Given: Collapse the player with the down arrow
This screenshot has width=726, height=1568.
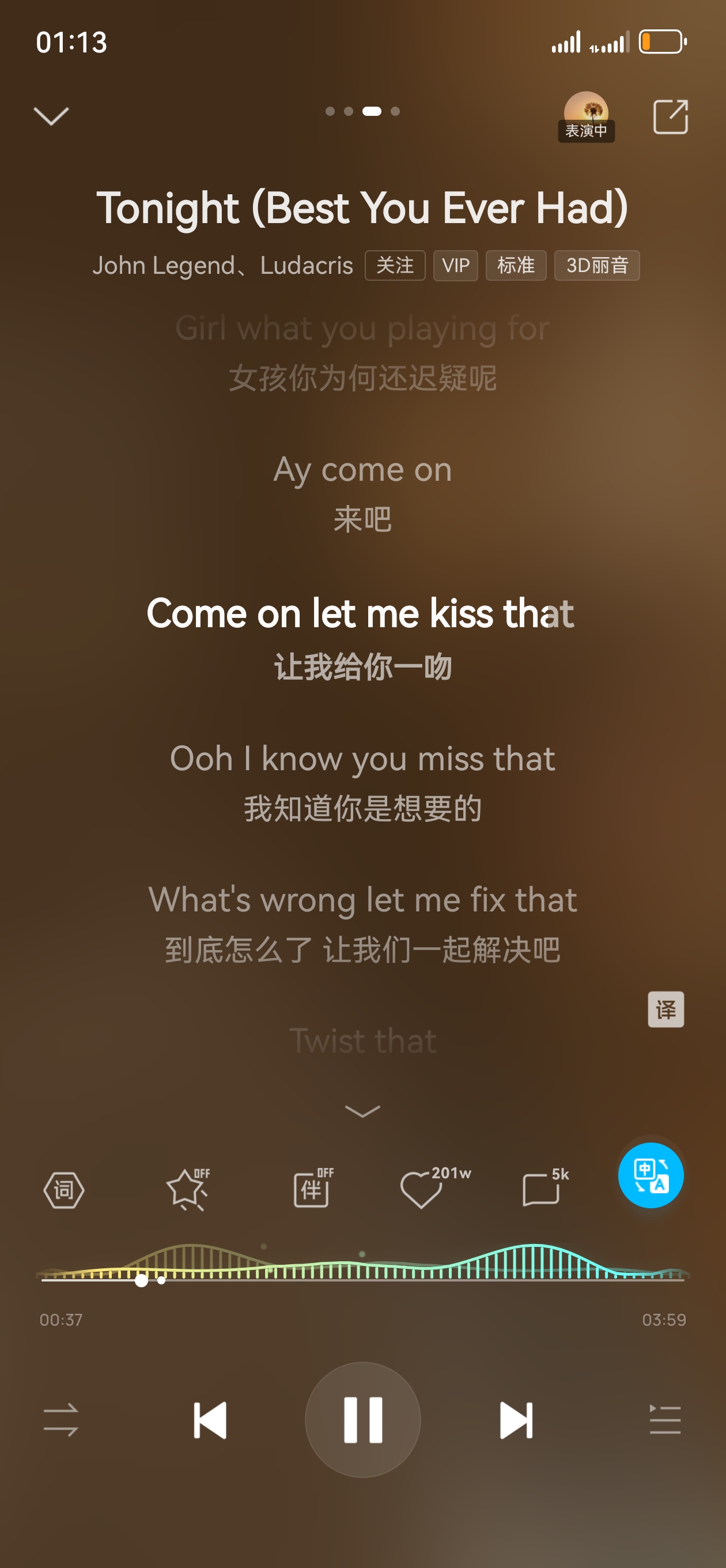Looking at the screenshot, I should pyautogui.click(x=51, y=116).
